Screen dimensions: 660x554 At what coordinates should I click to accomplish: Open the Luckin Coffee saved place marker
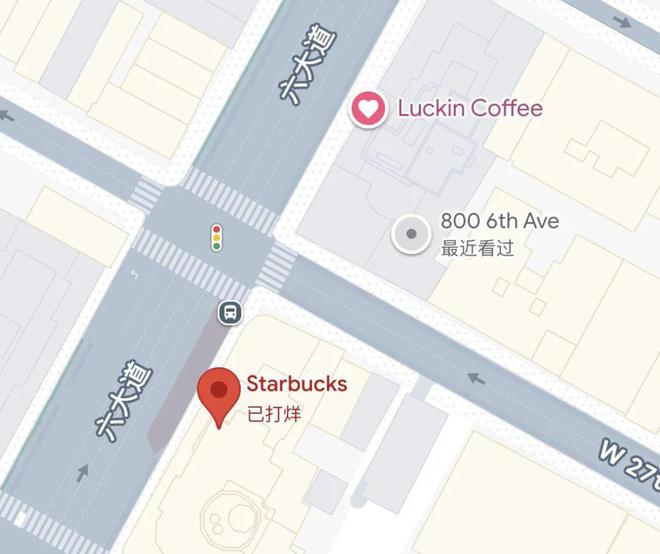coord(368,109)
